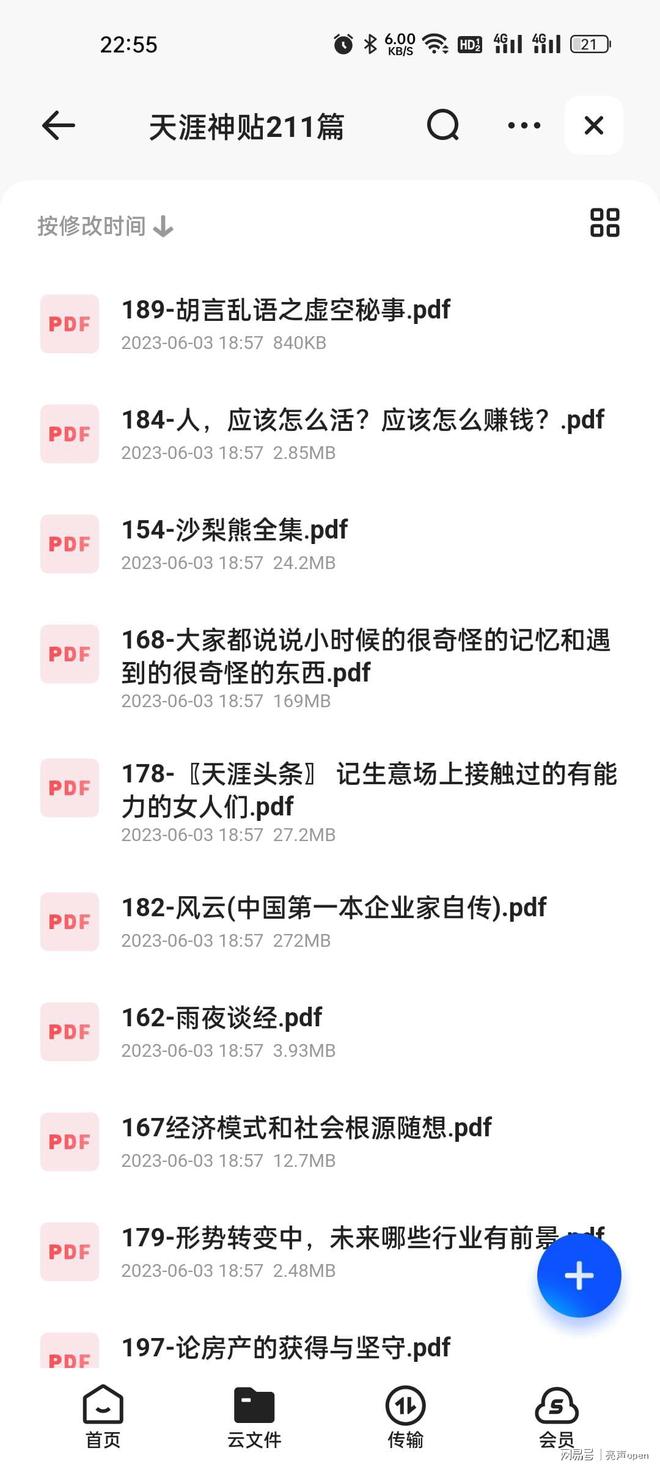
Task: Open 182-风云 企业家自传 PDF
Action: tap(334, 909)
